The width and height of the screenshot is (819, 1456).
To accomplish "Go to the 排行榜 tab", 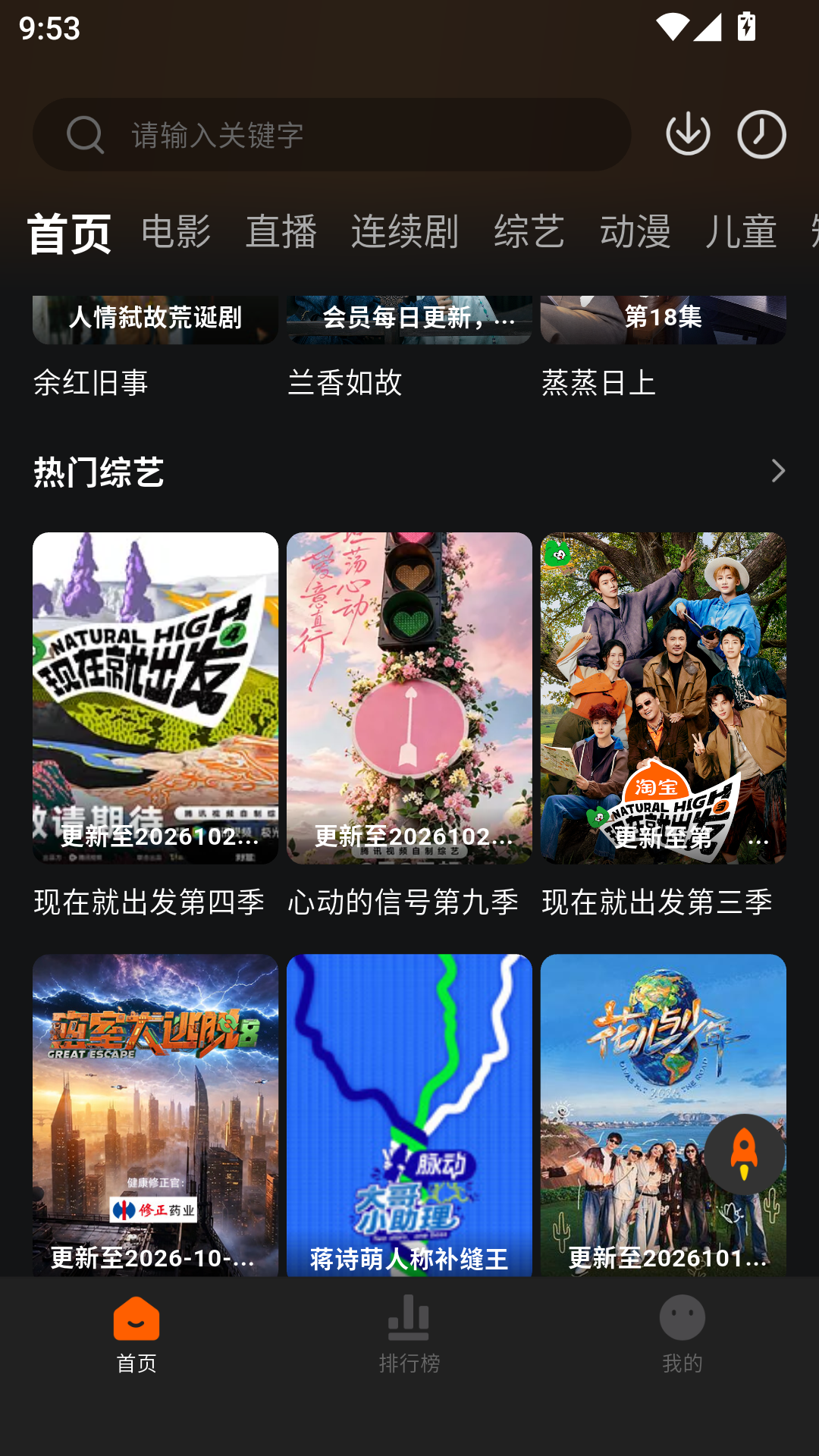I will click(409, 1335).
